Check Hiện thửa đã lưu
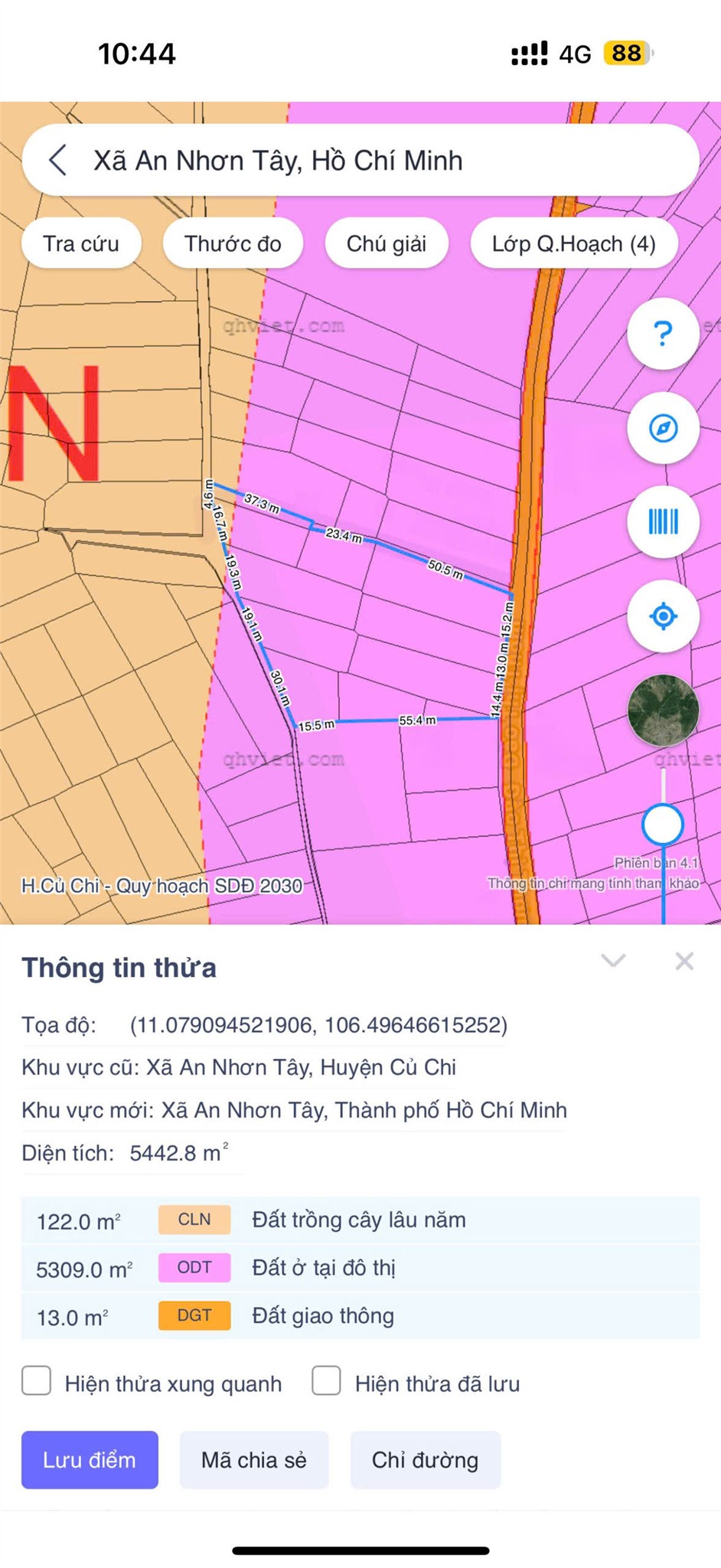 [327, 1382]
